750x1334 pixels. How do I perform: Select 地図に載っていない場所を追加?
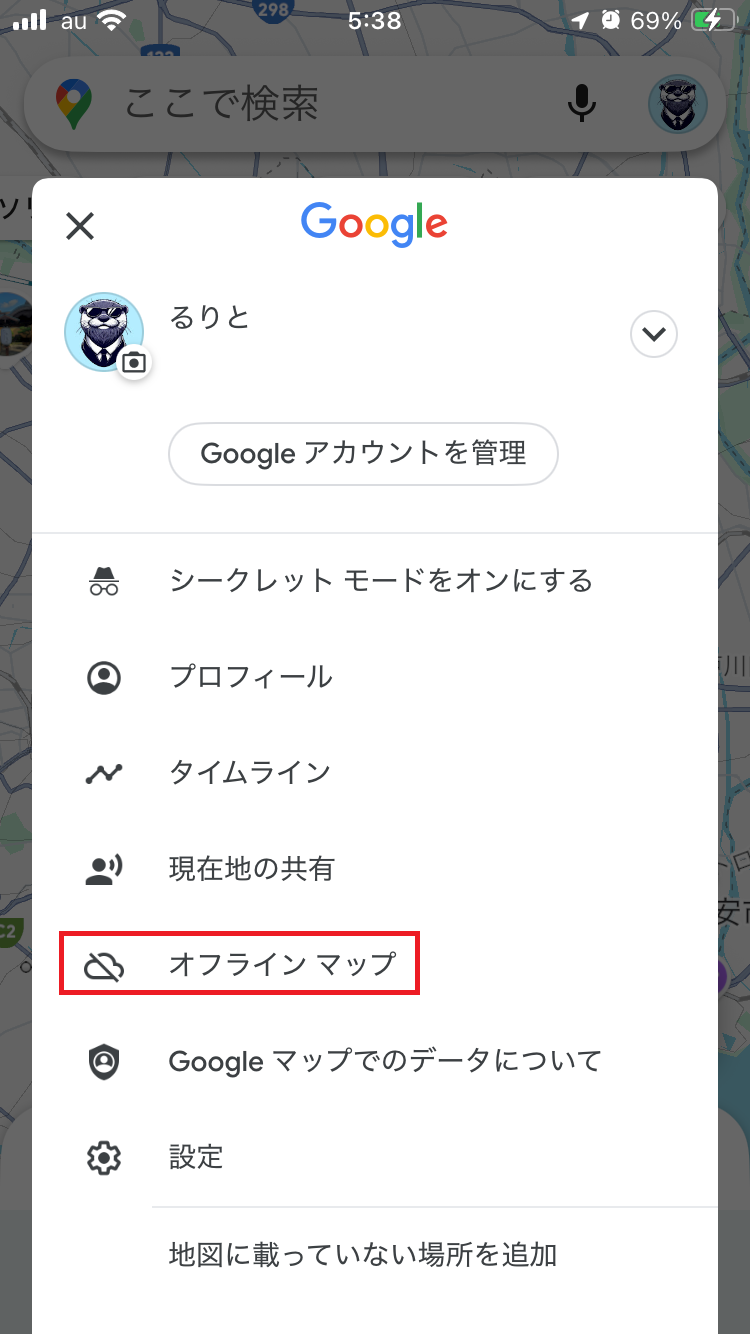click(x=362, y=1254)
